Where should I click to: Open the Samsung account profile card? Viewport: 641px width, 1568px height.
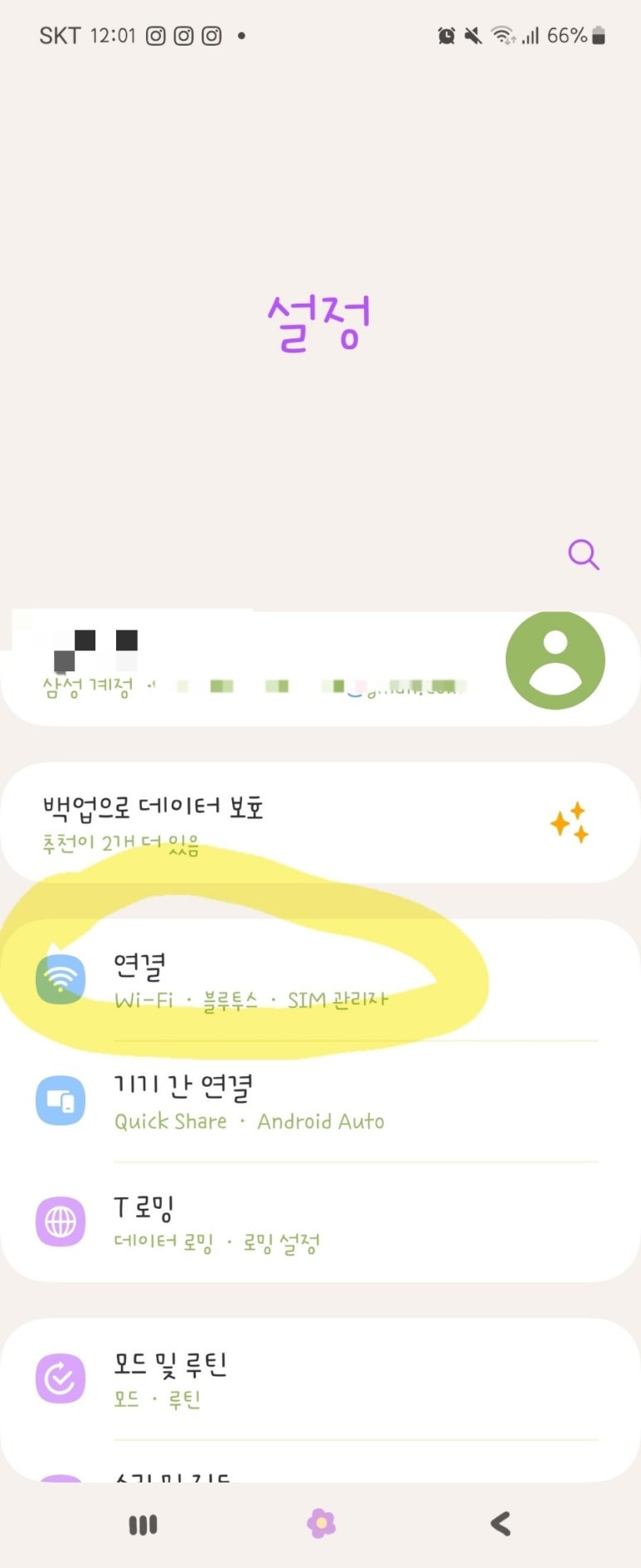tap(319, 668)
